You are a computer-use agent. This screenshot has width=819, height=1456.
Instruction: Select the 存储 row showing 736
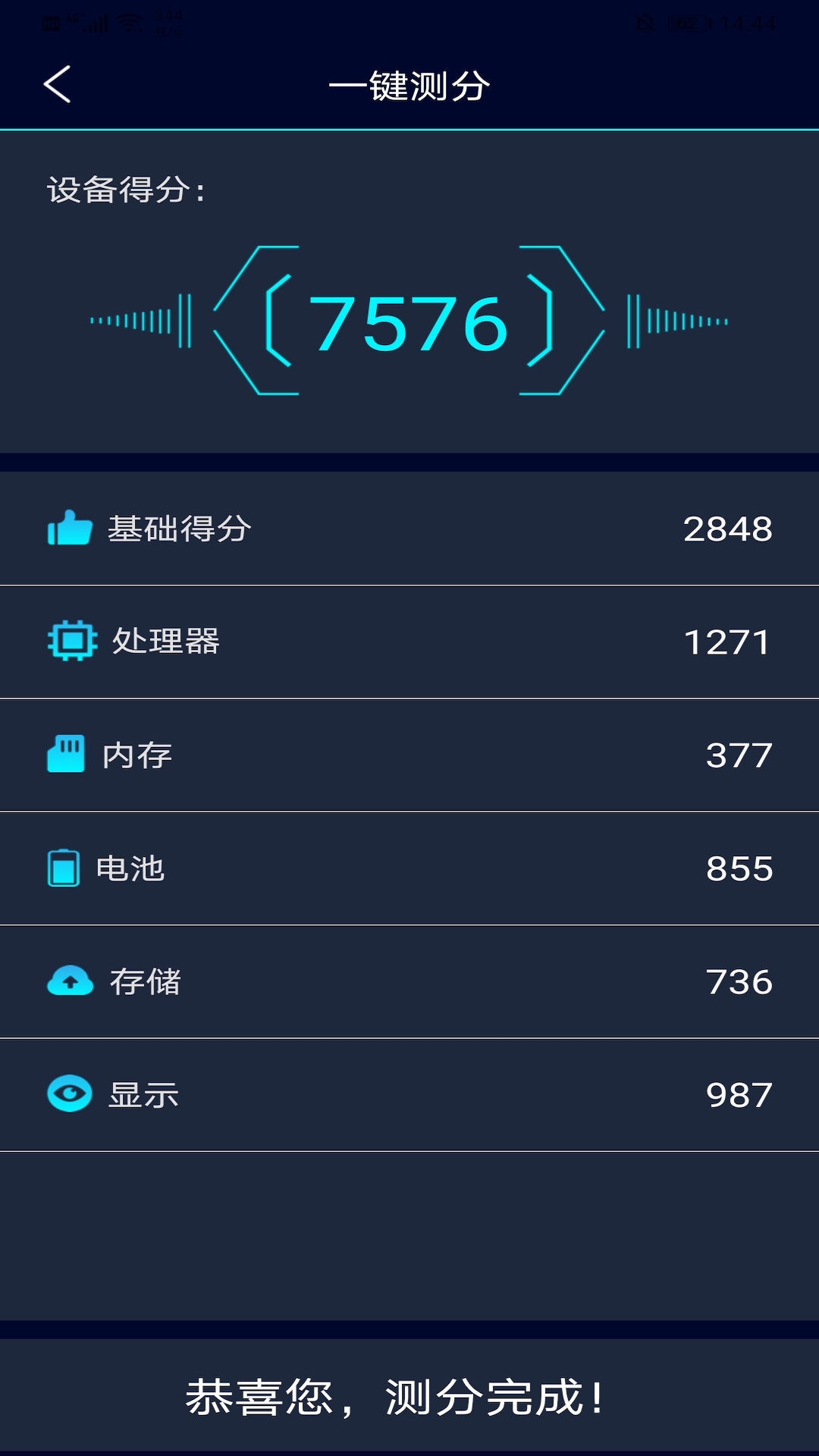(x=409, y=981)
